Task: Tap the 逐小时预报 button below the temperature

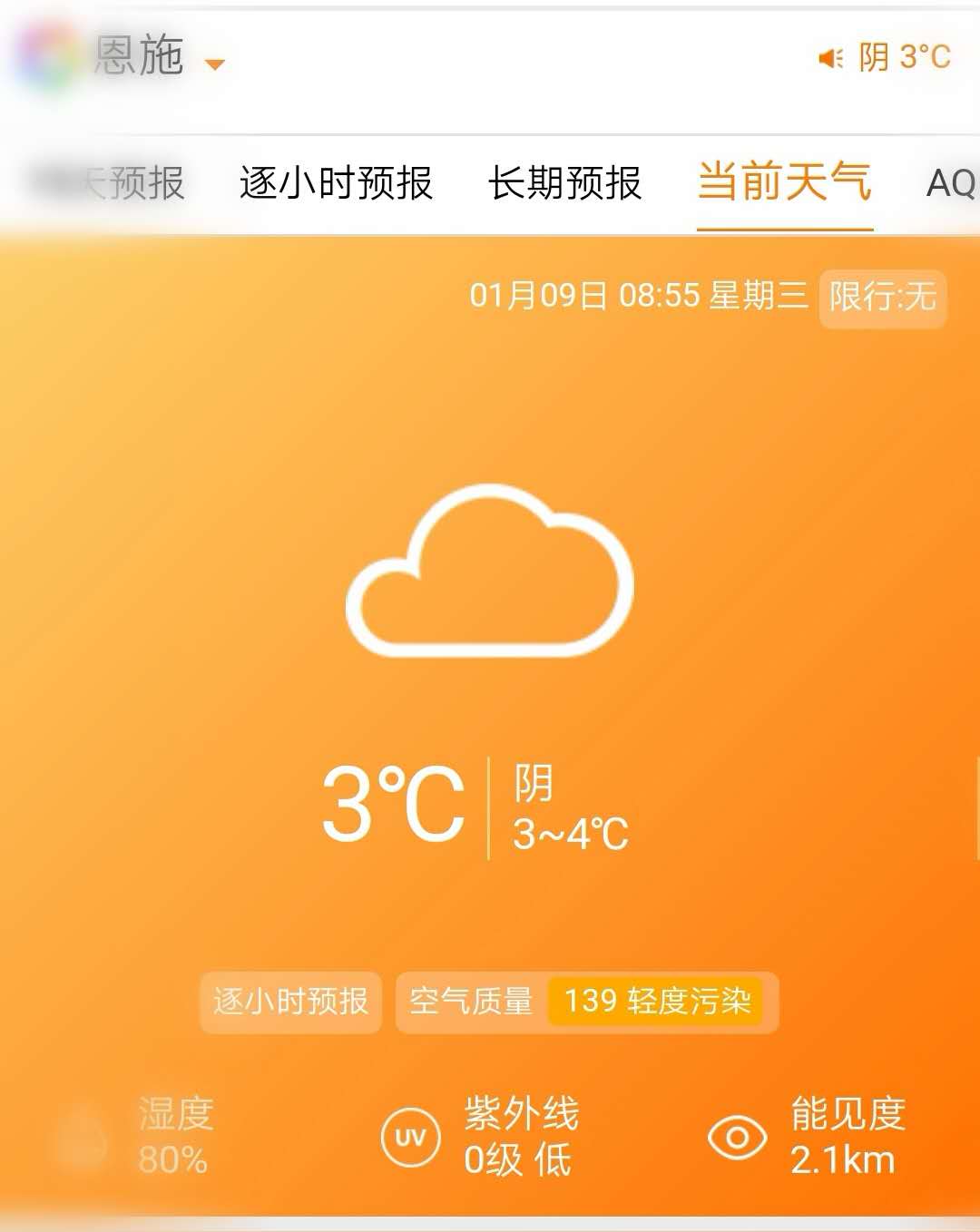Action: pyautogui.click(x=290, y=1002)
